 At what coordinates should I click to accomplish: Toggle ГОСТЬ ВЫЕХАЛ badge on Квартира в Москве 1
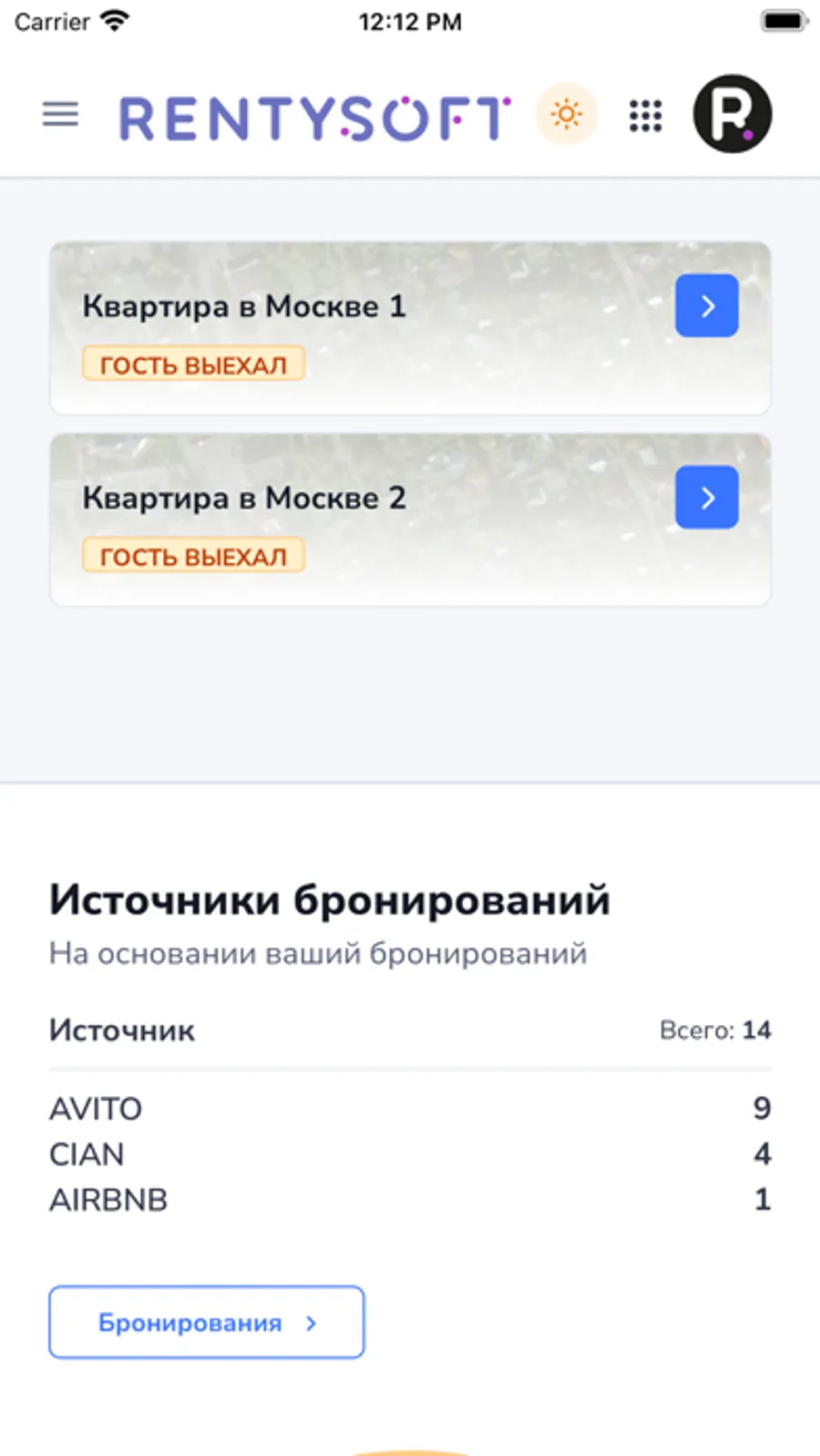coord(193,364)
